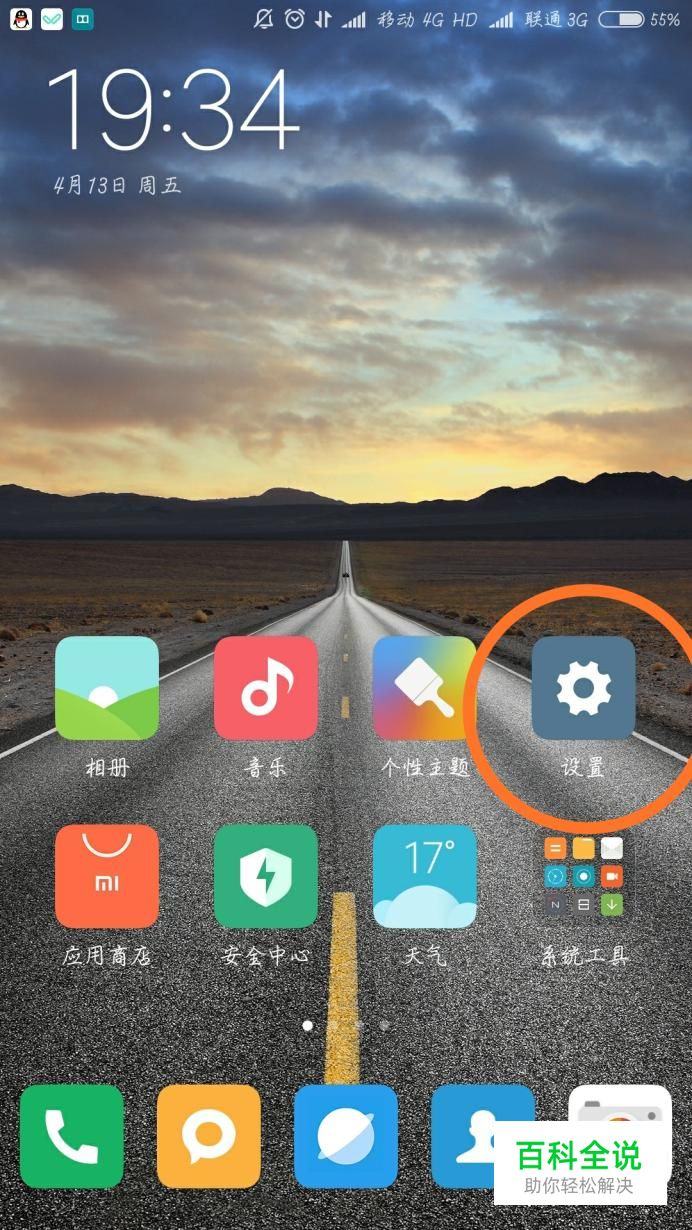Launch the blue browser app
The image size is (692, 1230).
346,1136
